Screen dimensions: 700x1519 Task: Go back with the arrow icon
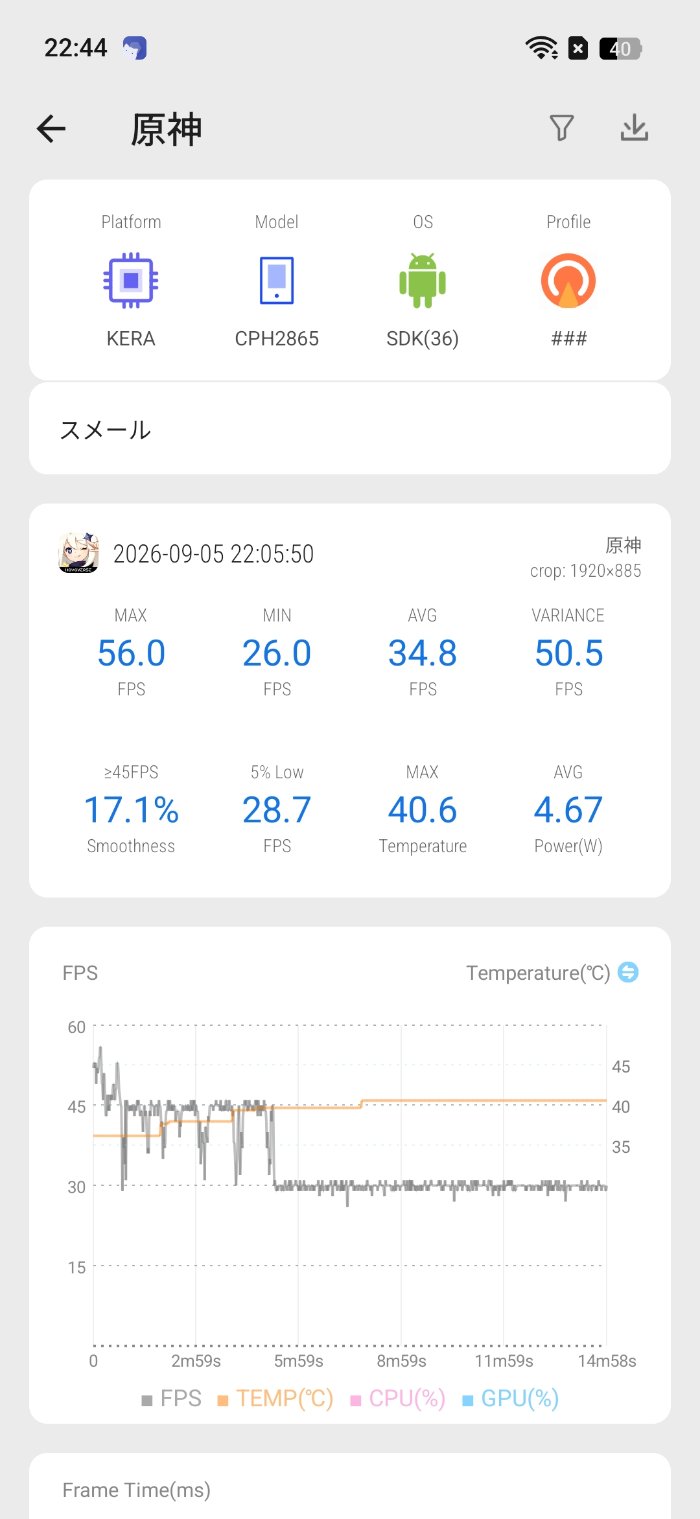[x=51, y=129]
